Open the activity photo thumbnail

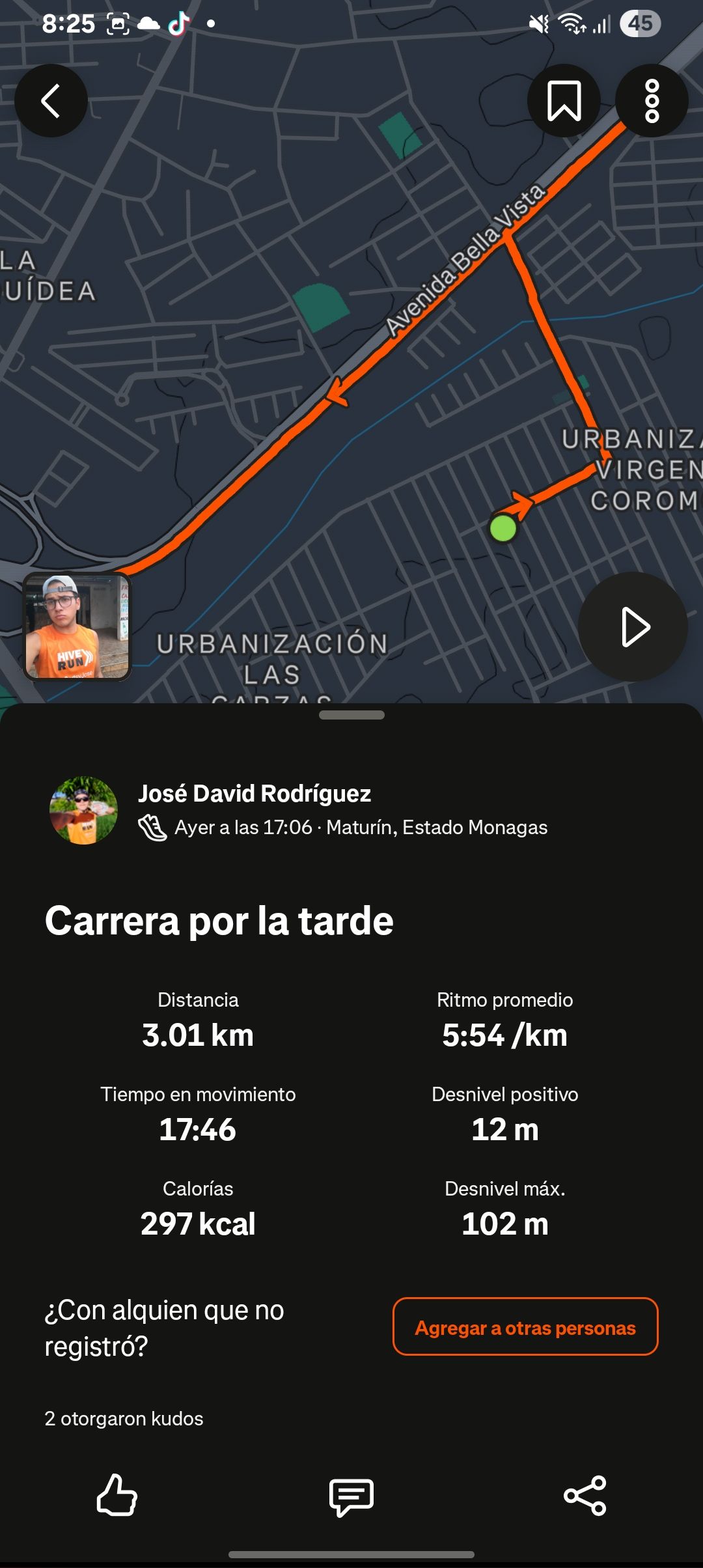(77, 626)
